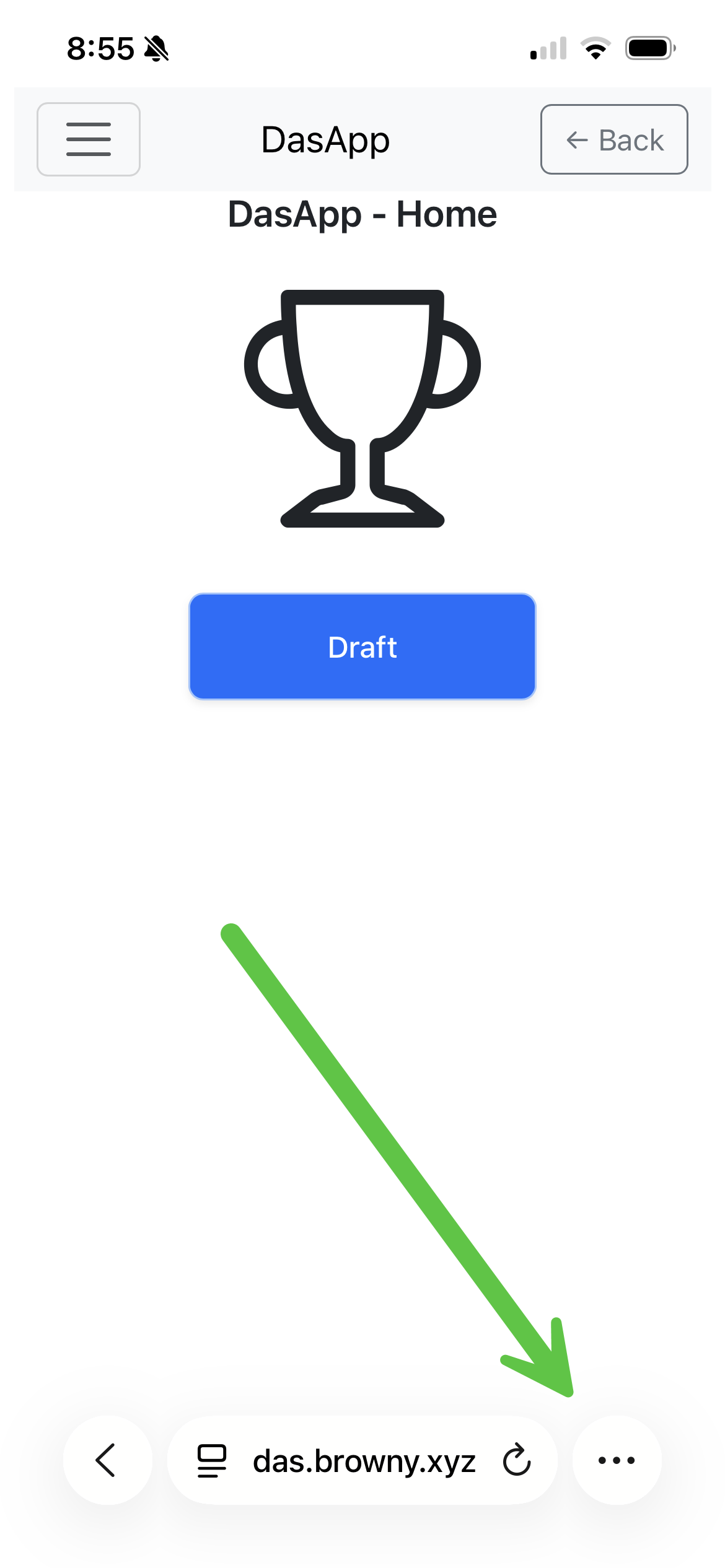The width and height of the screenshot is (725, 1568).
Task: Go back with the browser back arrow
Action: 107,1460
